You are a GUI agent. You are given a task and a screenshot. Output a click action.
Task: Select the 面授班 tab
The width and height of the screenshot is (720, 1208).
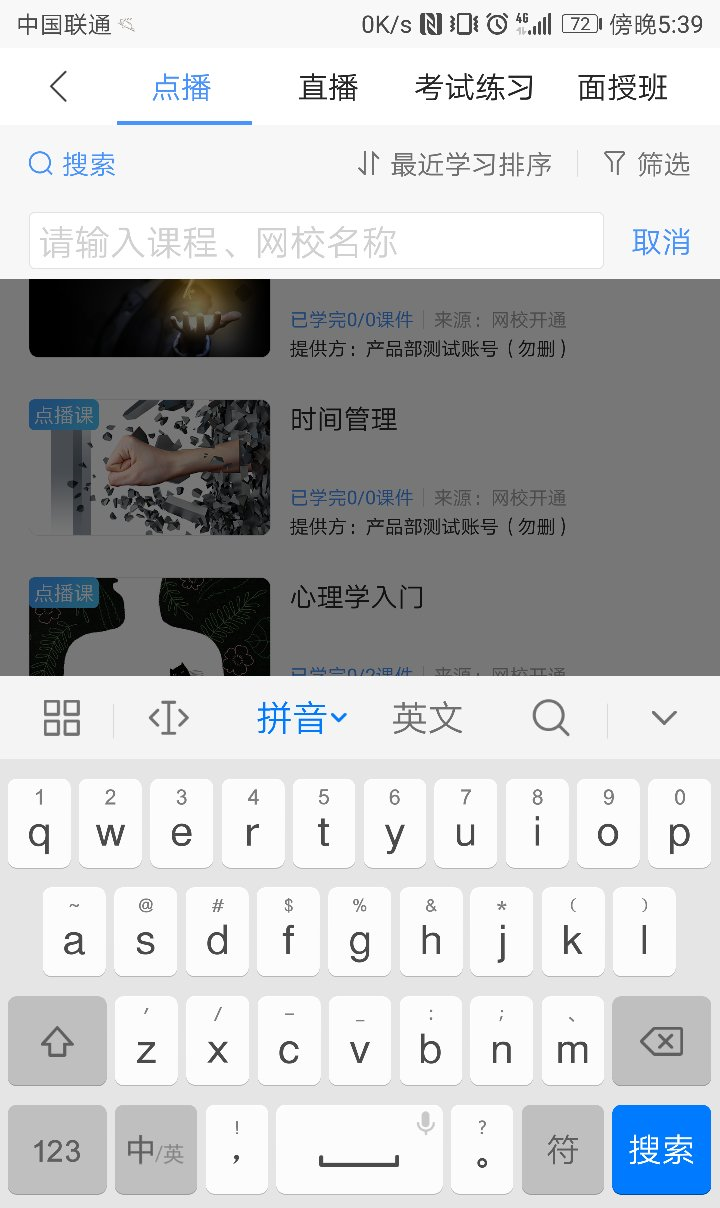[622, 88]
